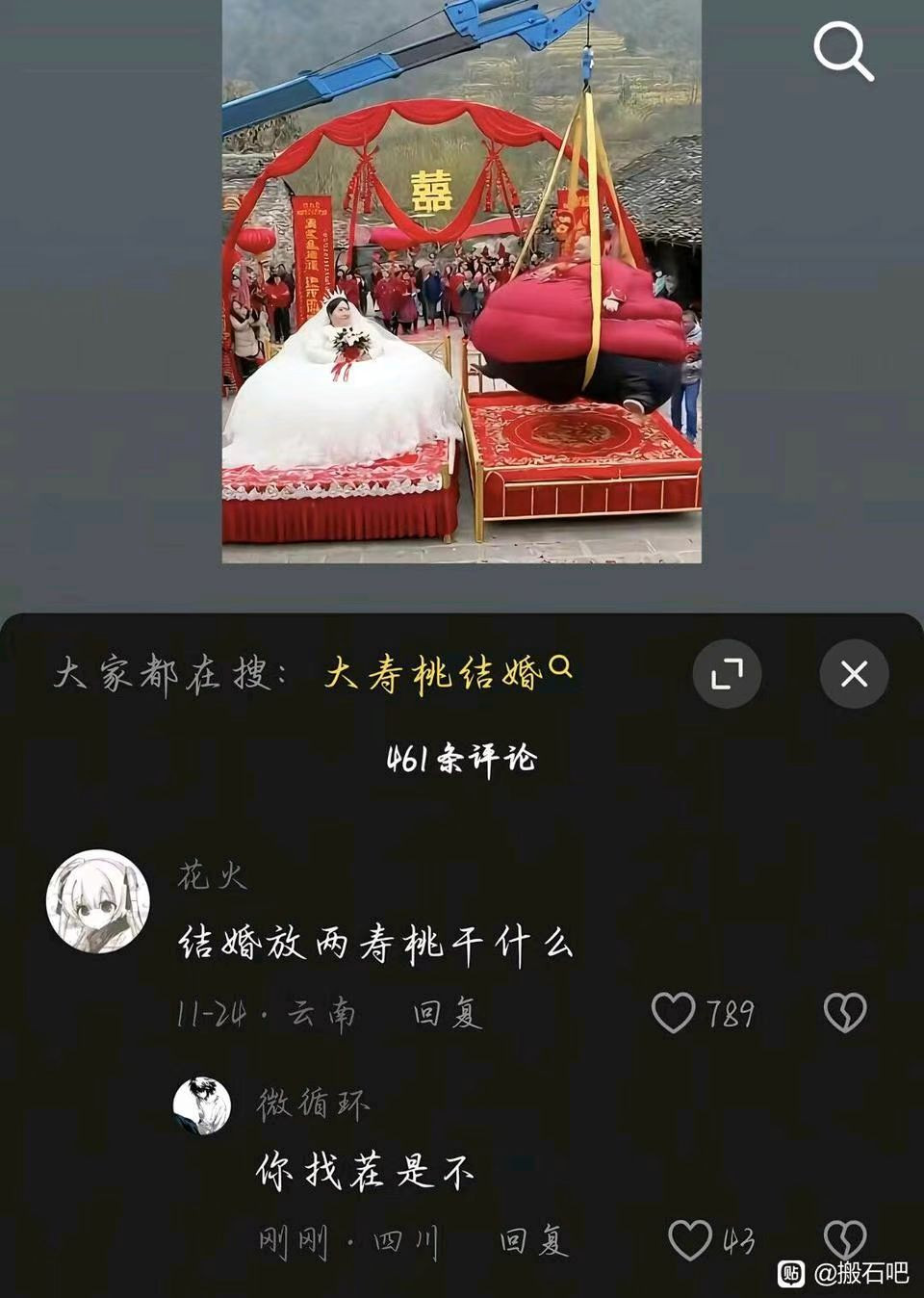Close the comments panel

[854, 674]
